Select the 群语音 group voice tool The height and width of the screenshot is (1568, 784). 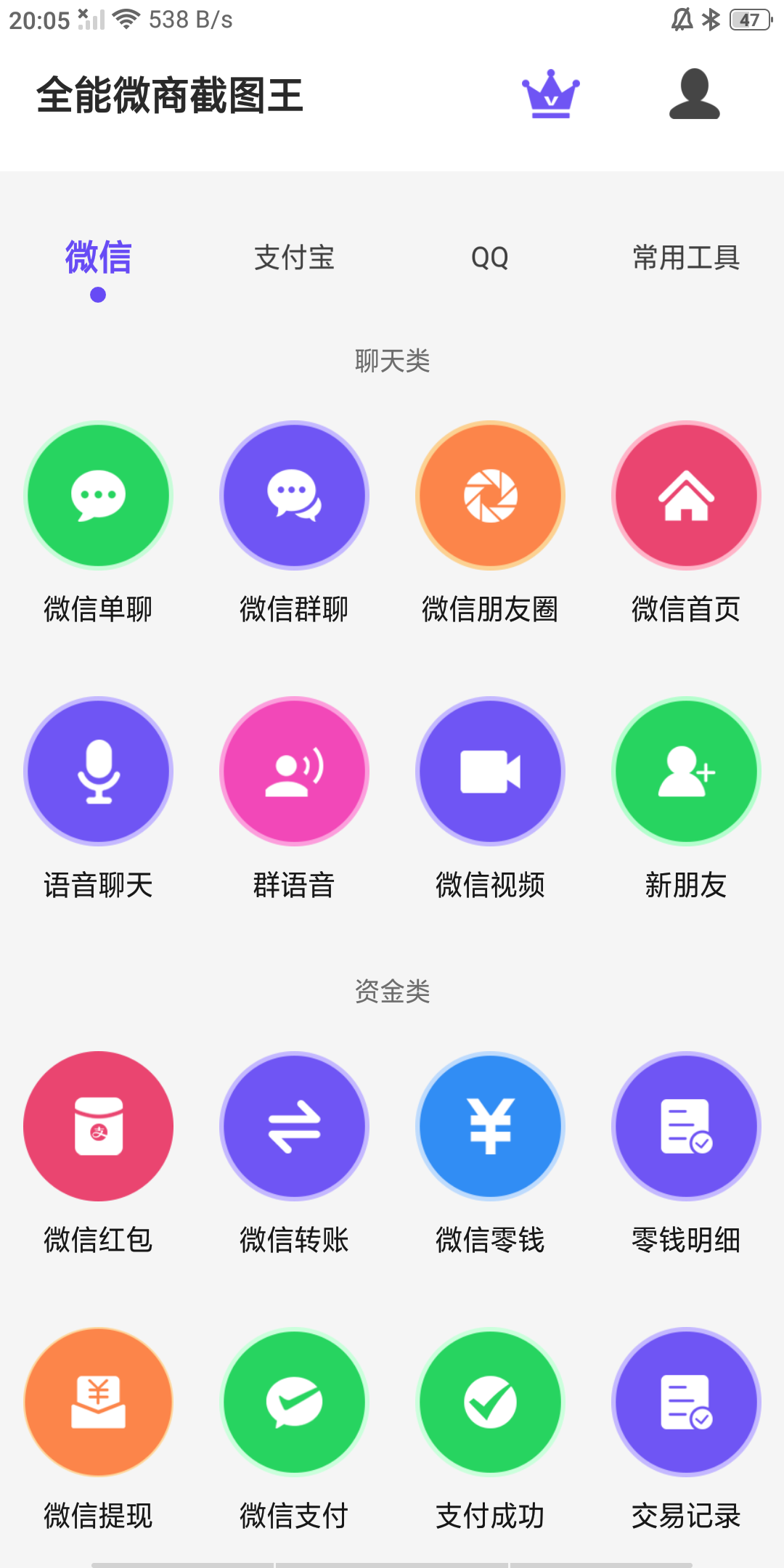[x=294, y=771]
